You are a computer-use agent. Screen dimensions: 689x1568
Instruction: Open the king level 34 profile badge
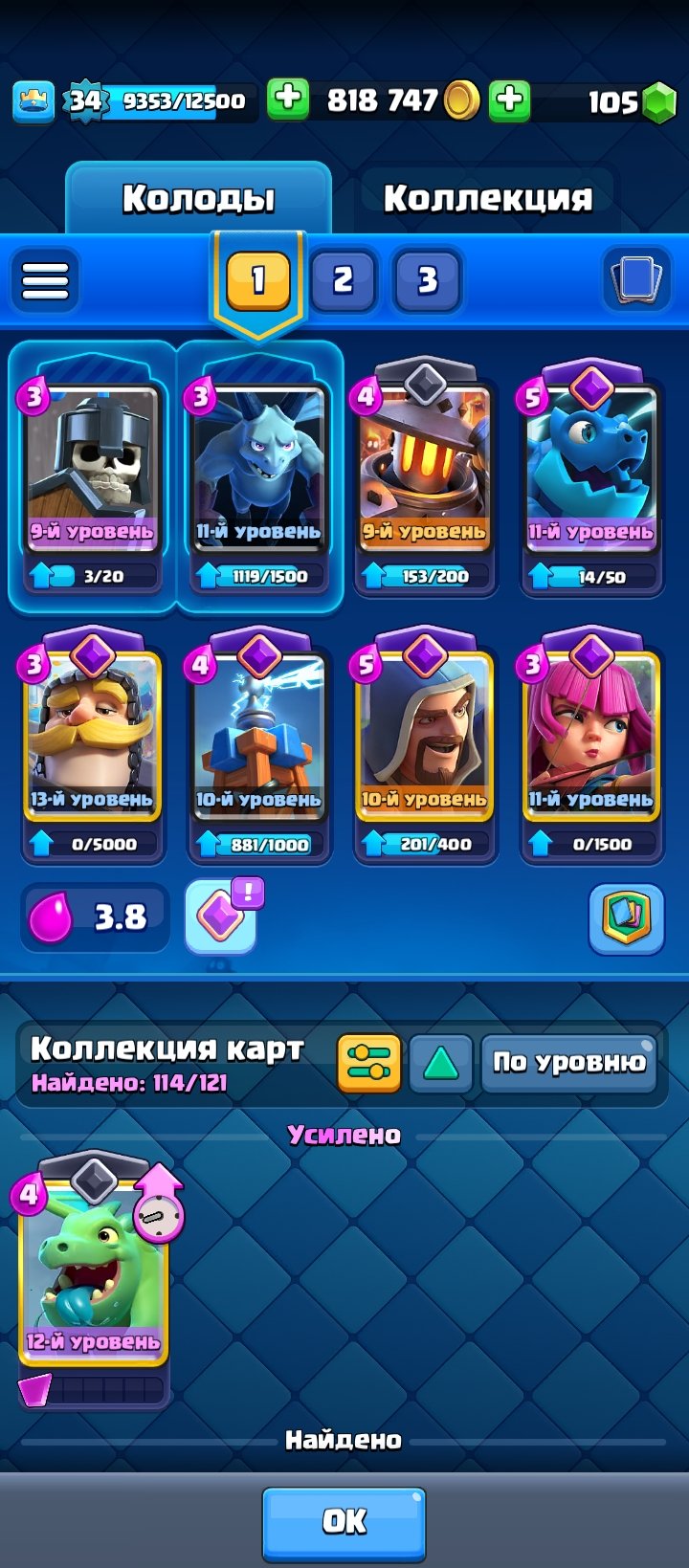84,99
